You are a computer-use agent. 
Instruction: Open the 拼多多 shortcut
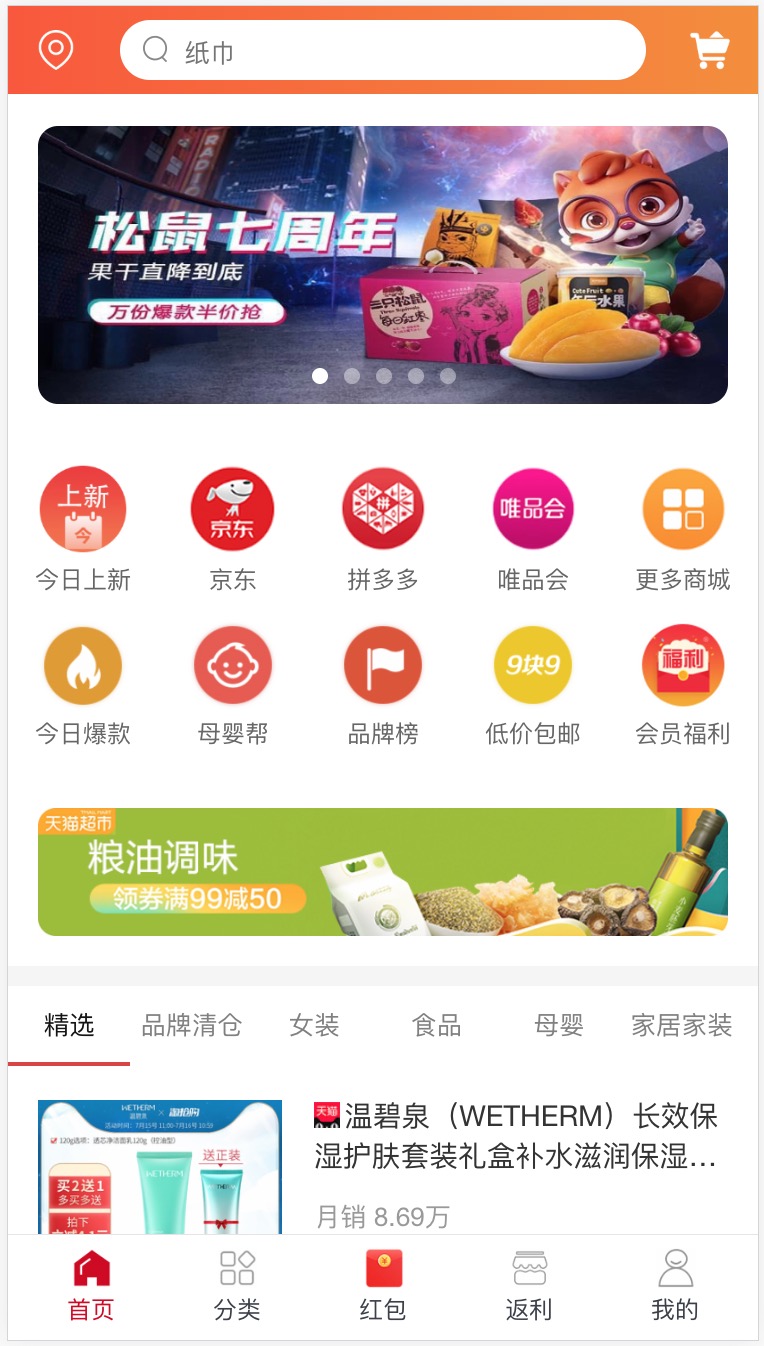[383, 510]
